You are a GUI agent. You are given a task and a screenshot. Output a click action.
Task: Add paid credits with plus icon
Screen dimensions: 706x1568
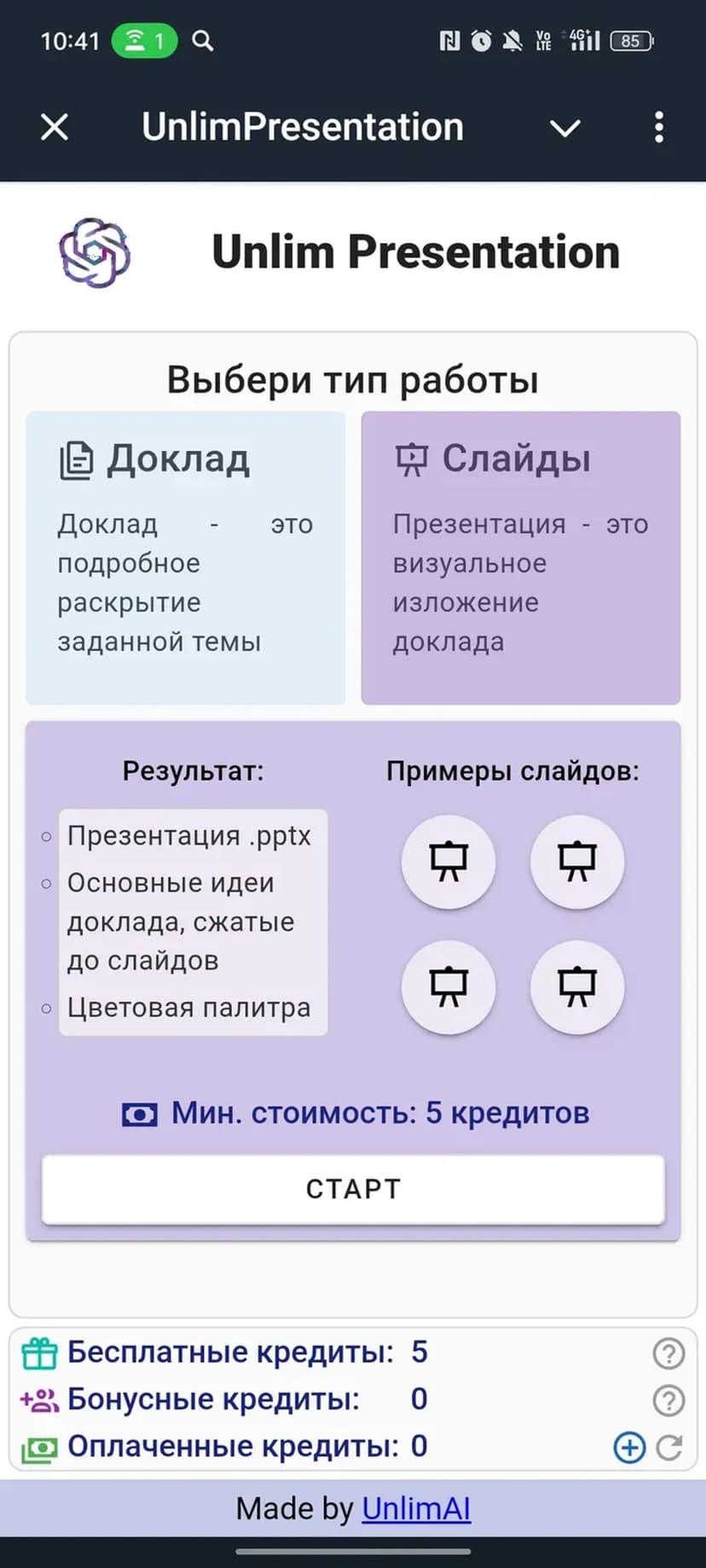[x=629, y=1447]
